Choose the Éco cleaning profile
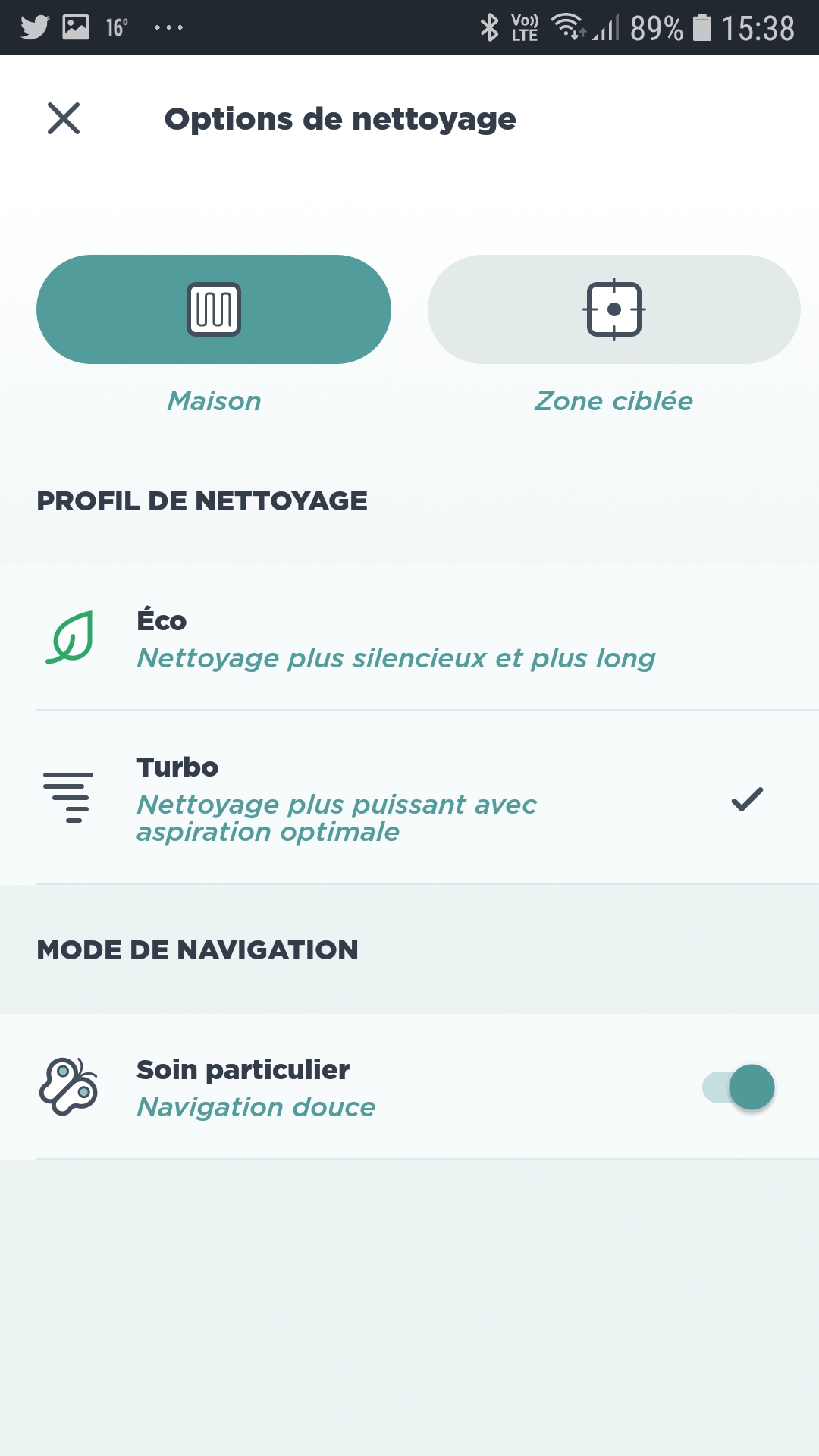The image size is (819, 1456). pyautogui.click(x=409, y=638)
